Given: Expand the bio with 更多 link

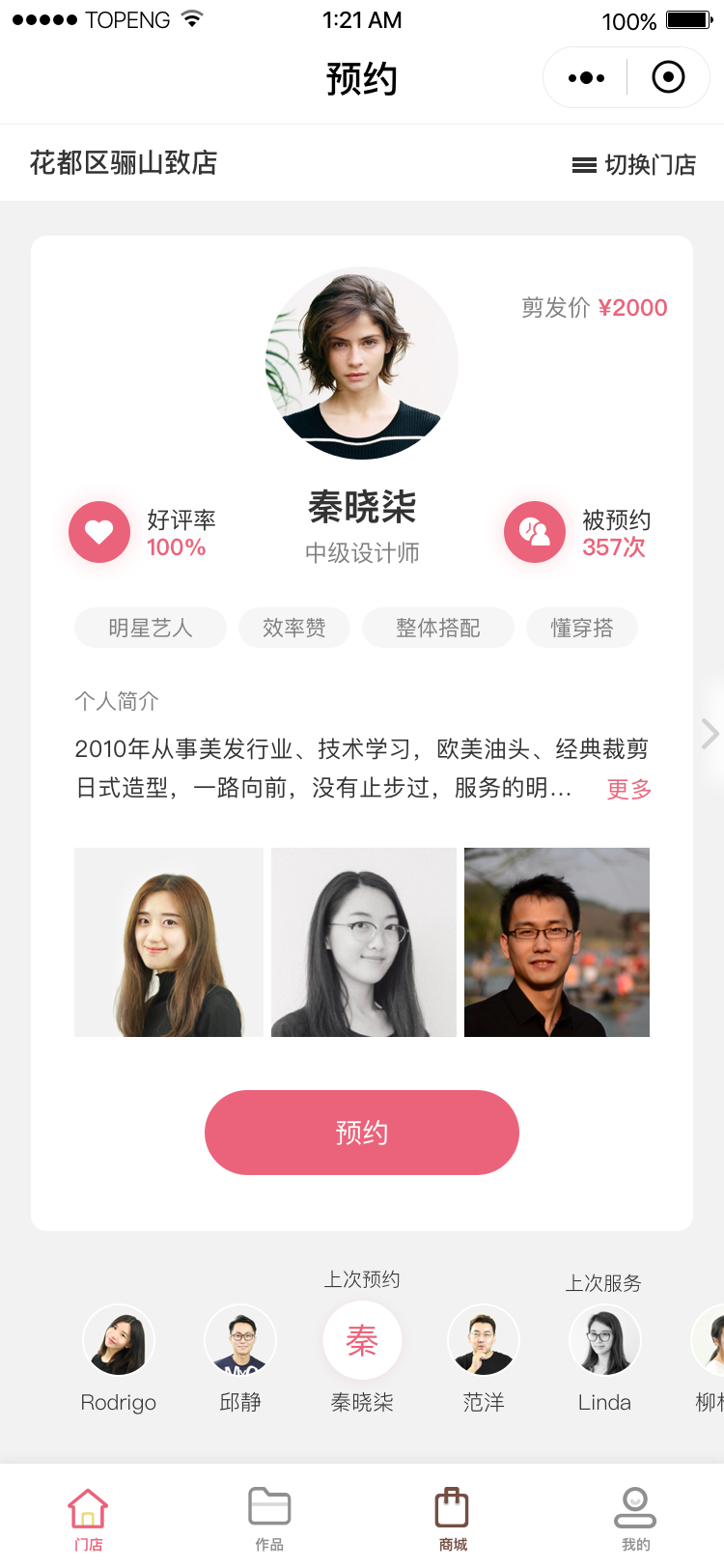Looking at the screenshot, I should pyautogui.click(x=628, y=789).
